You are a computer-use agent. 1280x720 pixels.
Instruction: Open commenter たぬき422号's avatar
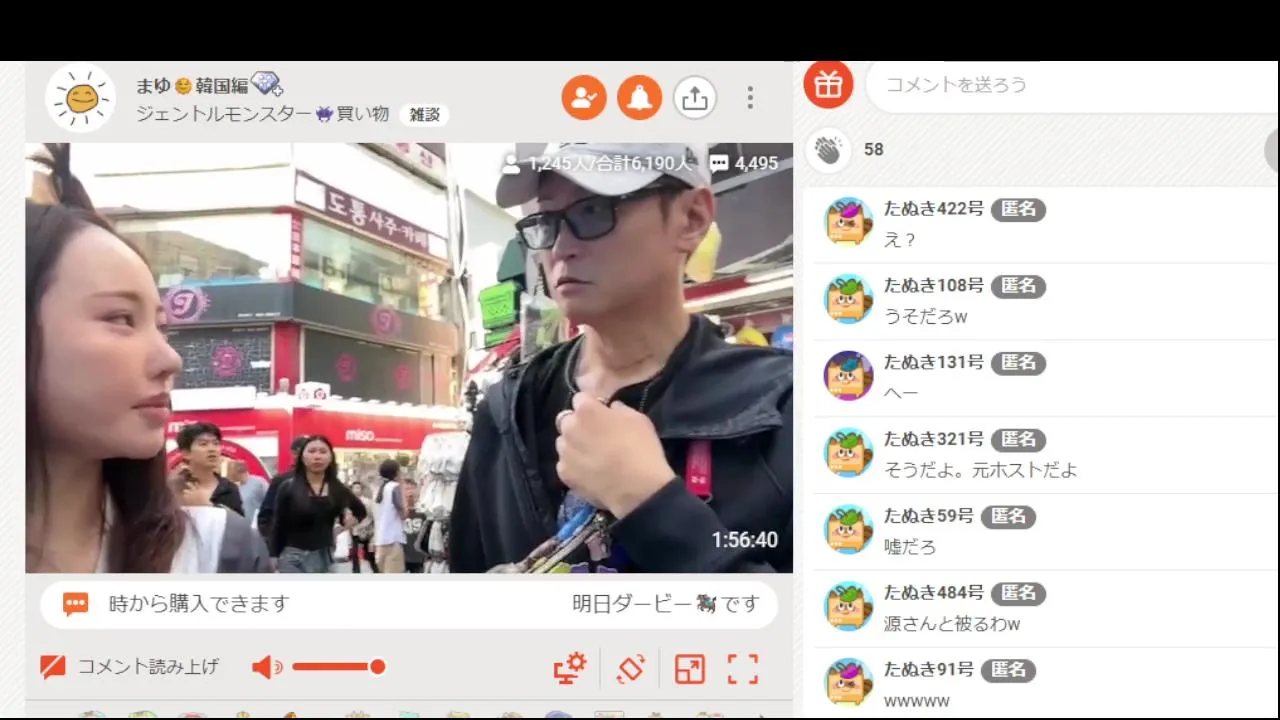coord(848,221)
